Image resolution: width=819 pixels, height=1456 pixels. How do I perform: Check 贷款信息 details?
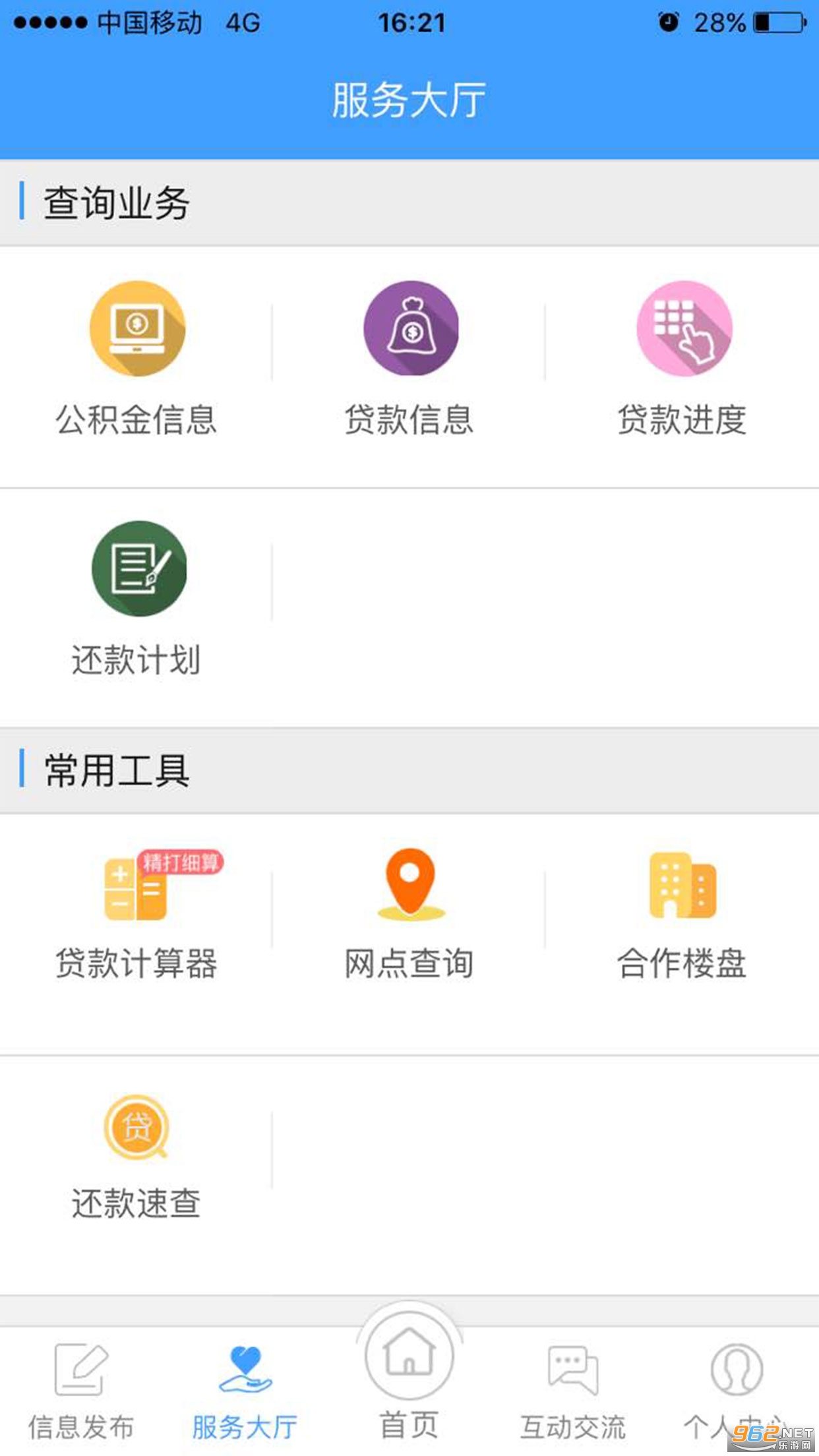tap(410, 359)
